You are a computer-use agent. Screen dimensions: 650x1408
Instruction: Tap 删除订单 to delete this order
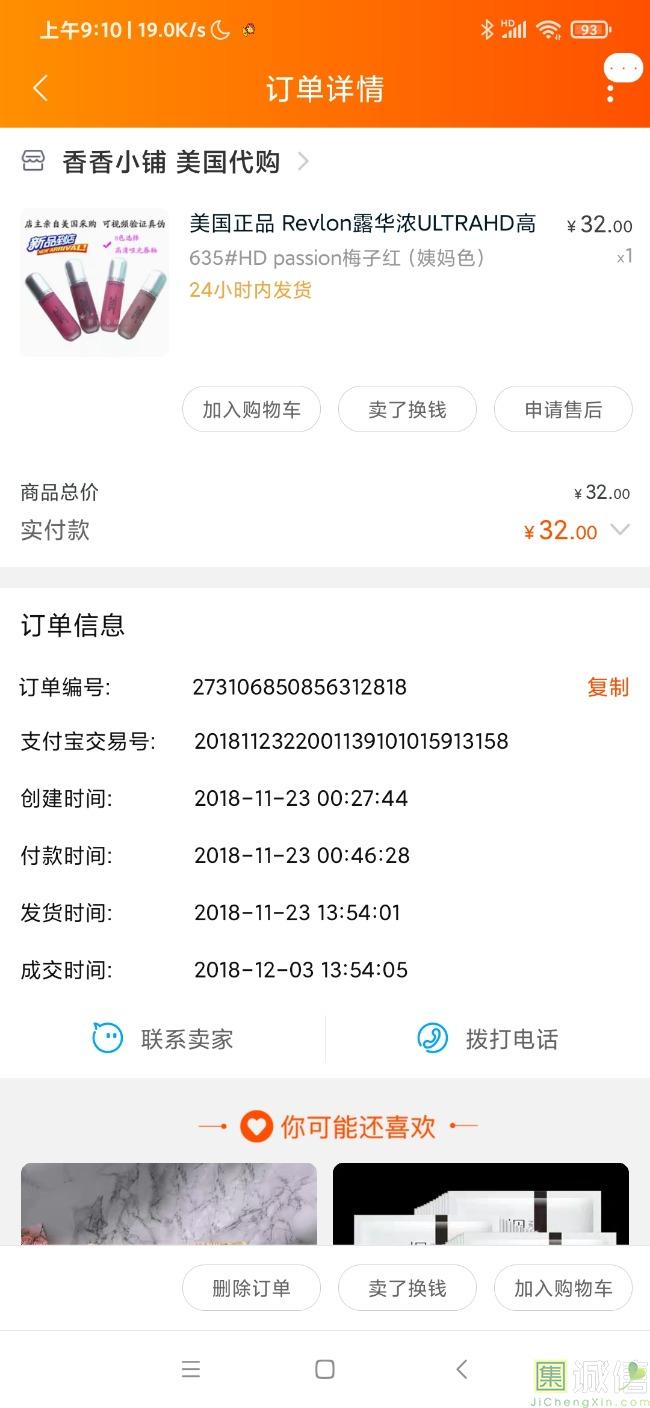251,1288
